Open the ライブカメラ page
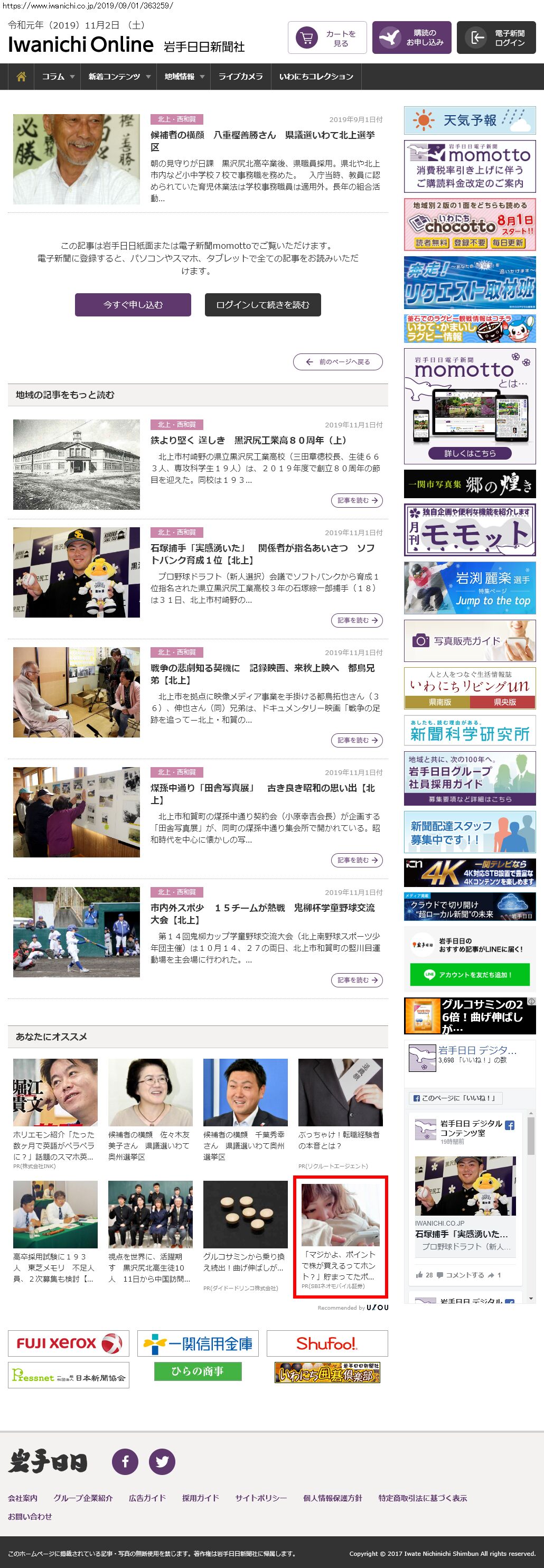Screen dimensions: 544x1568 pos(240,77)
